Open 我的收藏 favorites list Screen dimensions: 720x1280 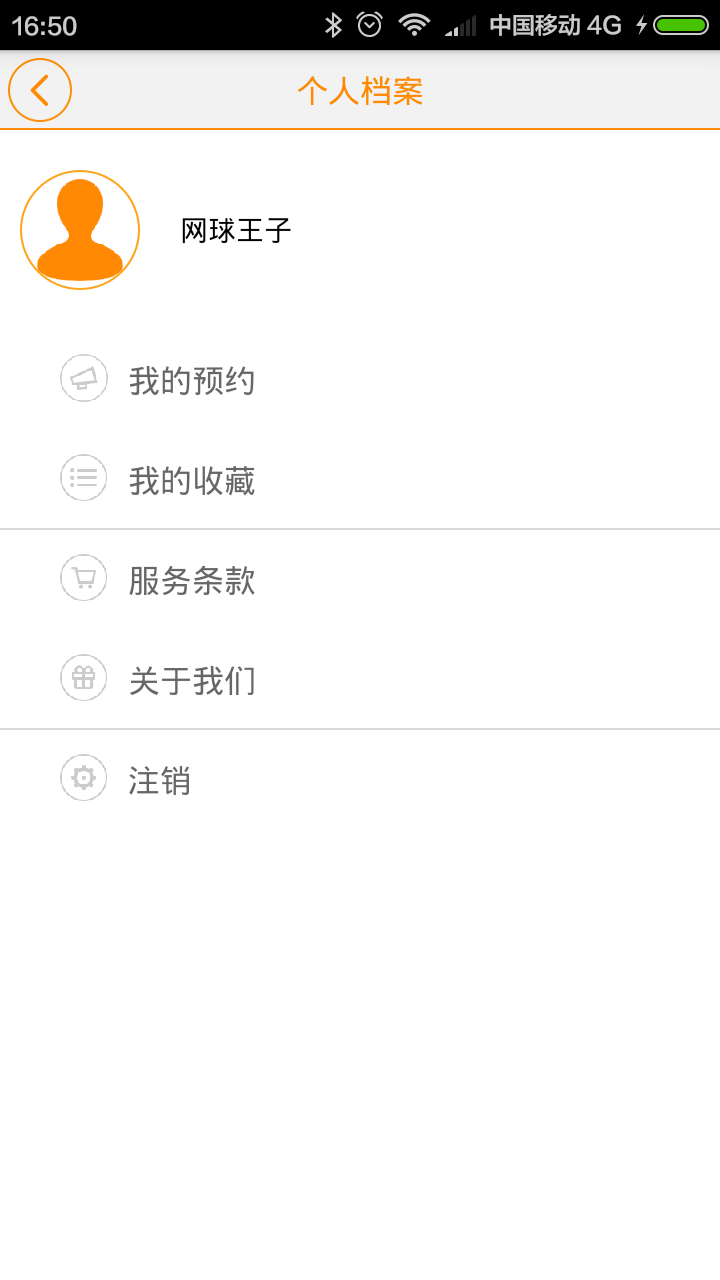click(360, 480)
